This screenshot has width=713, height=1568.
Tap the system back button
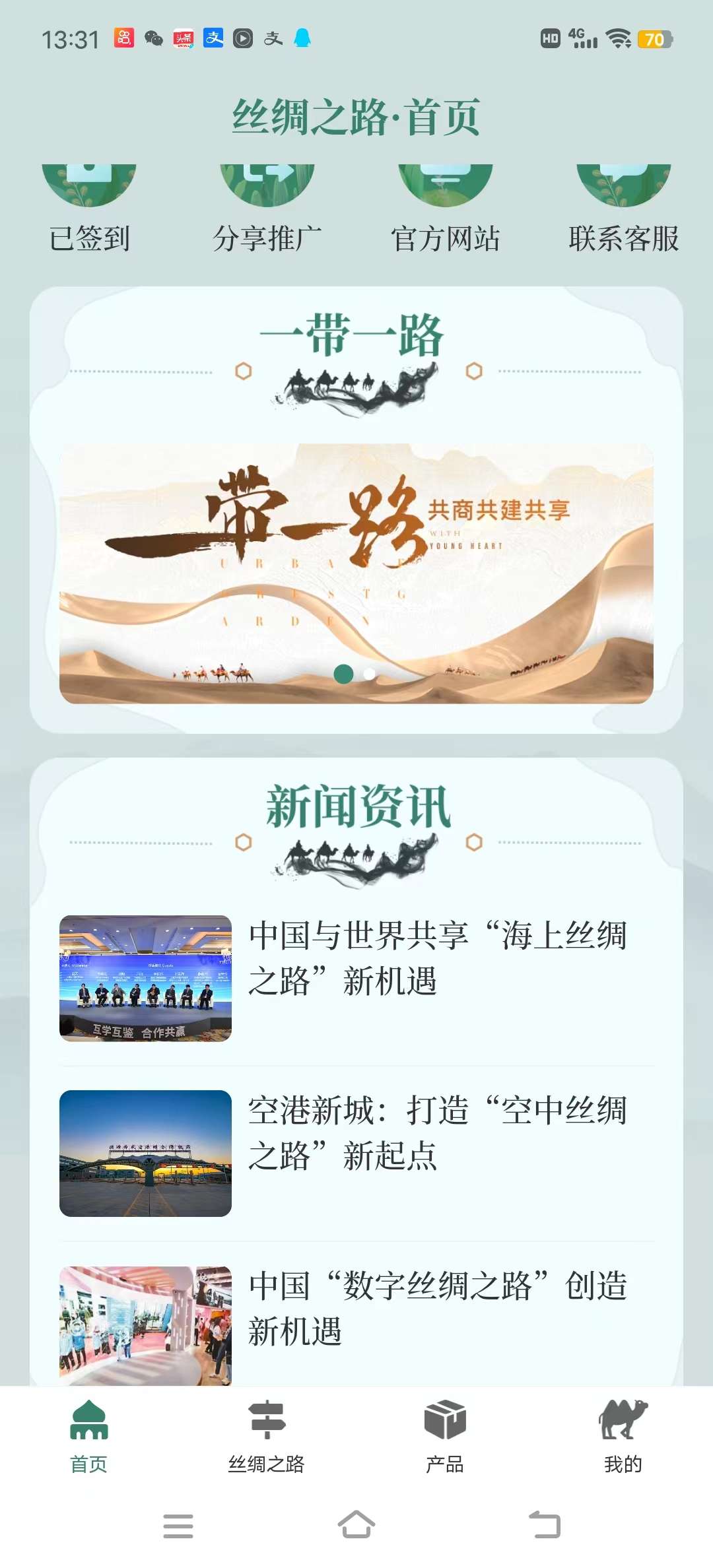coord(545,1525)
